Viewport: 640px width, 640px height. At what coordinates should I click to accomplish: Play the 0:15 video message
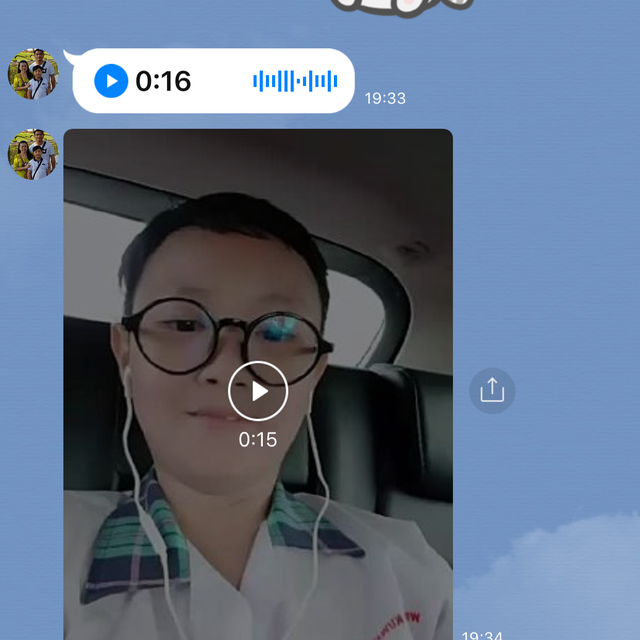(258, 391)
